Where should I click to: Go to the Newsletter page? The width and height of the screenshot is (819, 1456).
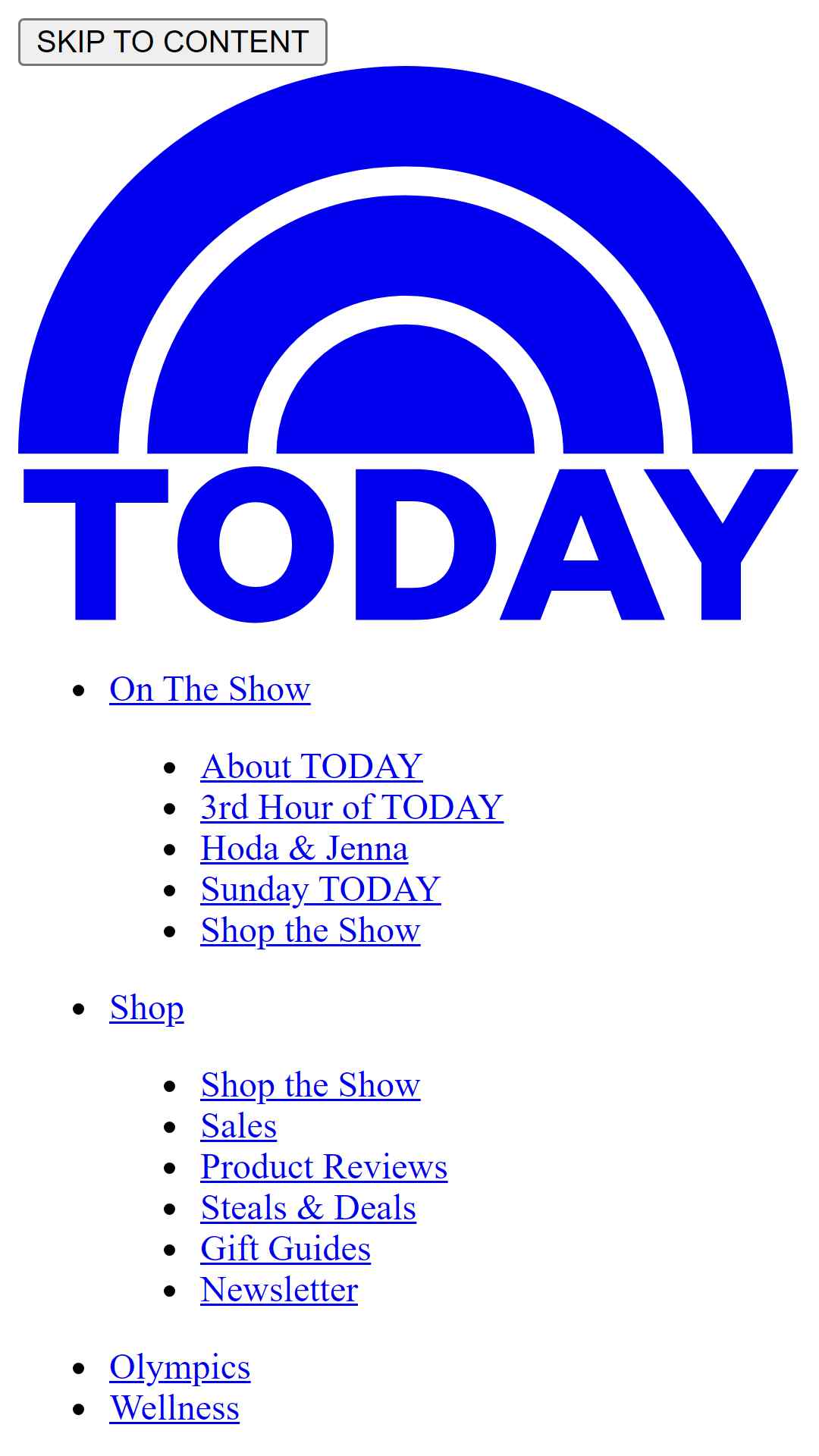[279, 1290]
